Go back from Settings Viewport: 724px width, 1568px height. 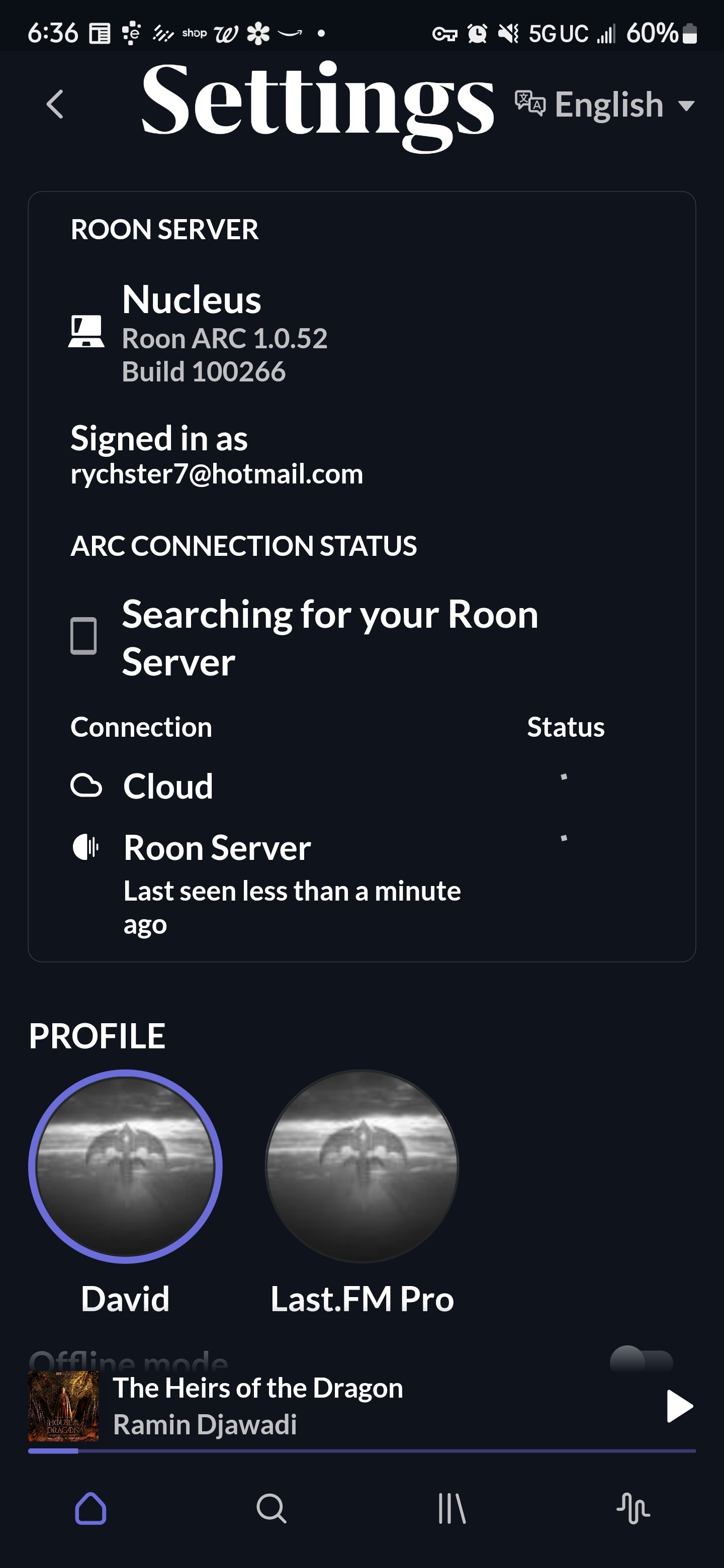pos(55,104)
